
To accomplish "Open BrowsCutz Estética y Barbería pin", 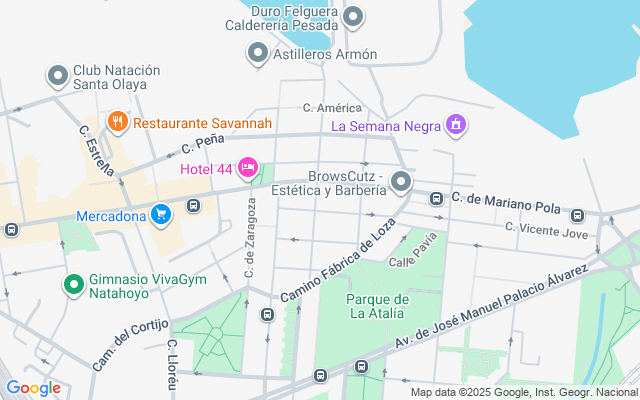I will (x=401, y=182).
